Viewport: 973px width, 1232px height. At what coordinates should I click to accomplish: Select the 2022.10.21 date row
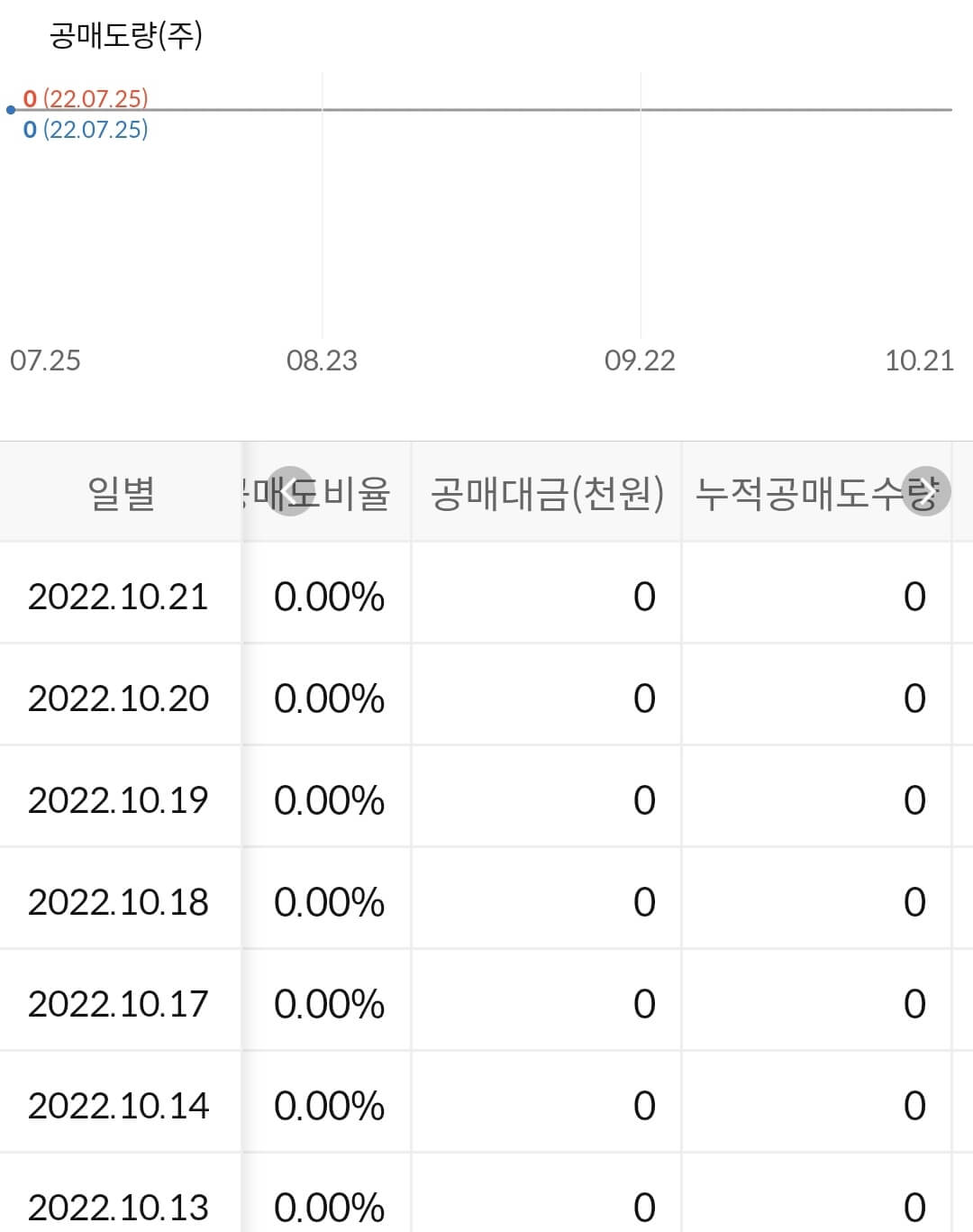tap(121, 596)
